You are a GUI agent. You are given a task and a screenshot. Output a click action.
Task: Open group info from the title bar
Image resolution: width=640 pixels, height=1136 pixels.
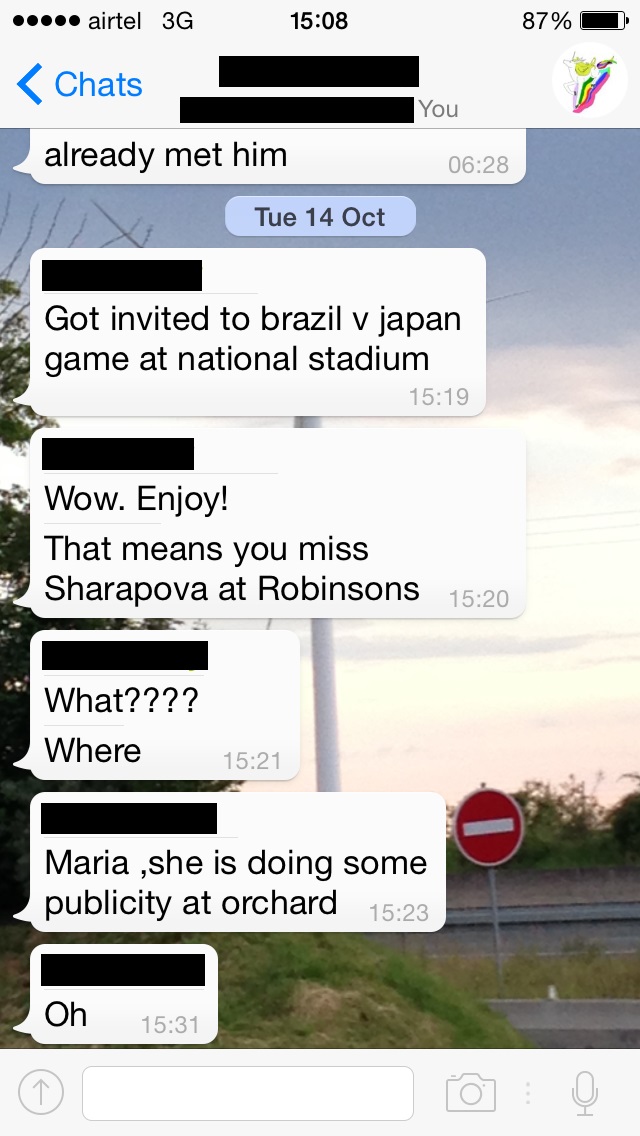(319, 89)
